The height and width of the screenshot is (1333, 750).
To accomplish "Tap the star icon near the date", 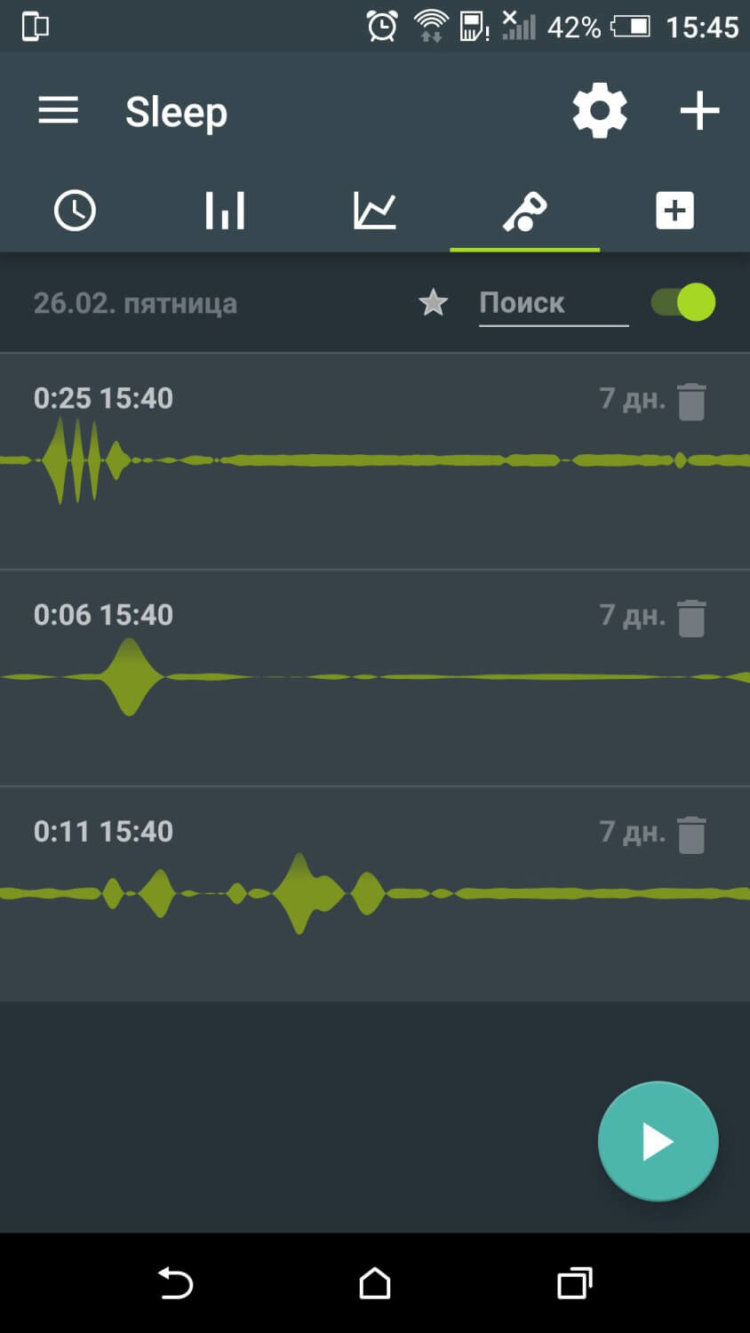I will tap(433, 302).
